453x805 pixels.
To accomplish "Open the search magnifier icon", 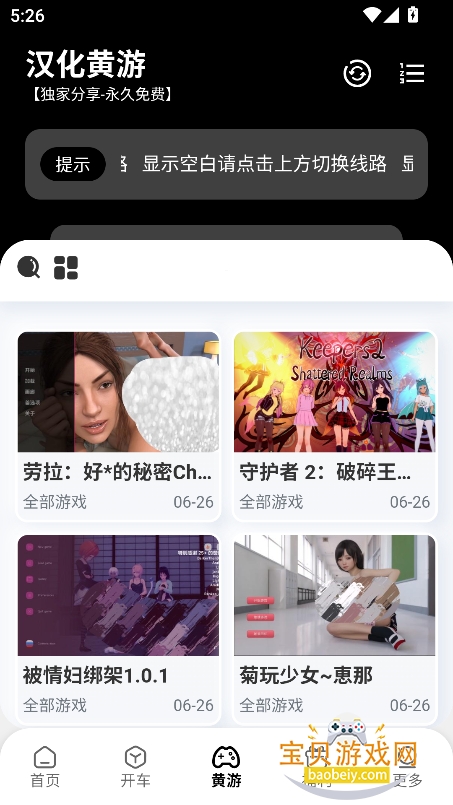I will tap(28, 267).
